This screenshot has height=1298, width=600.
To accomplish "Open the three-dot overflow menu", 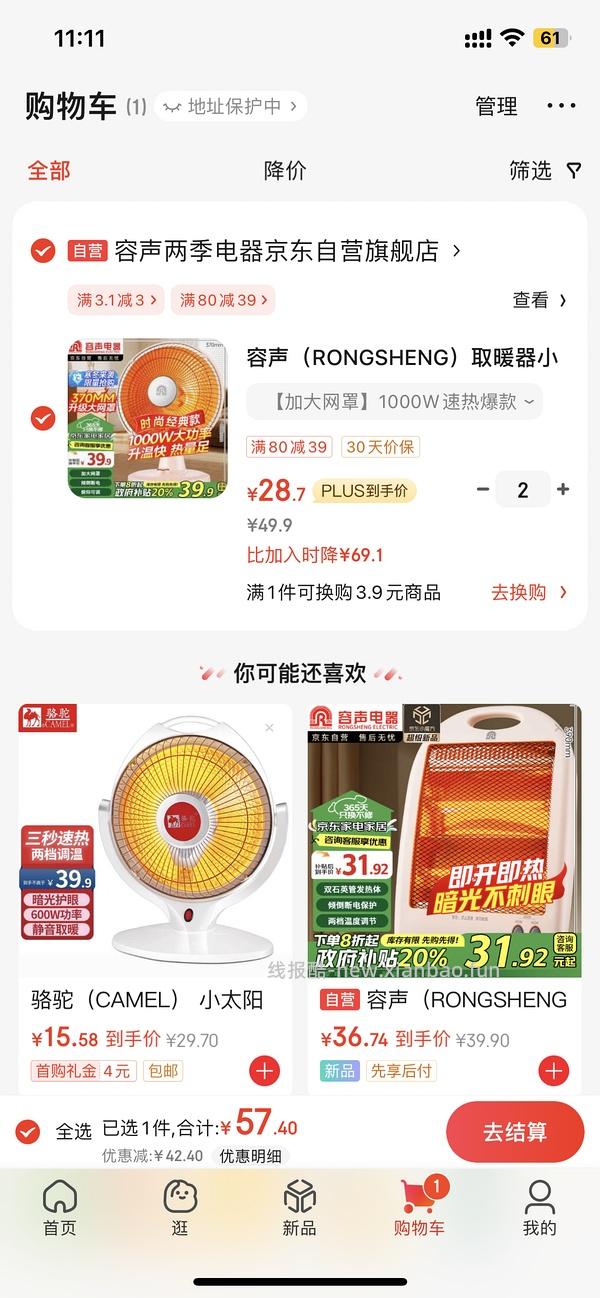I will coord(561,106).
